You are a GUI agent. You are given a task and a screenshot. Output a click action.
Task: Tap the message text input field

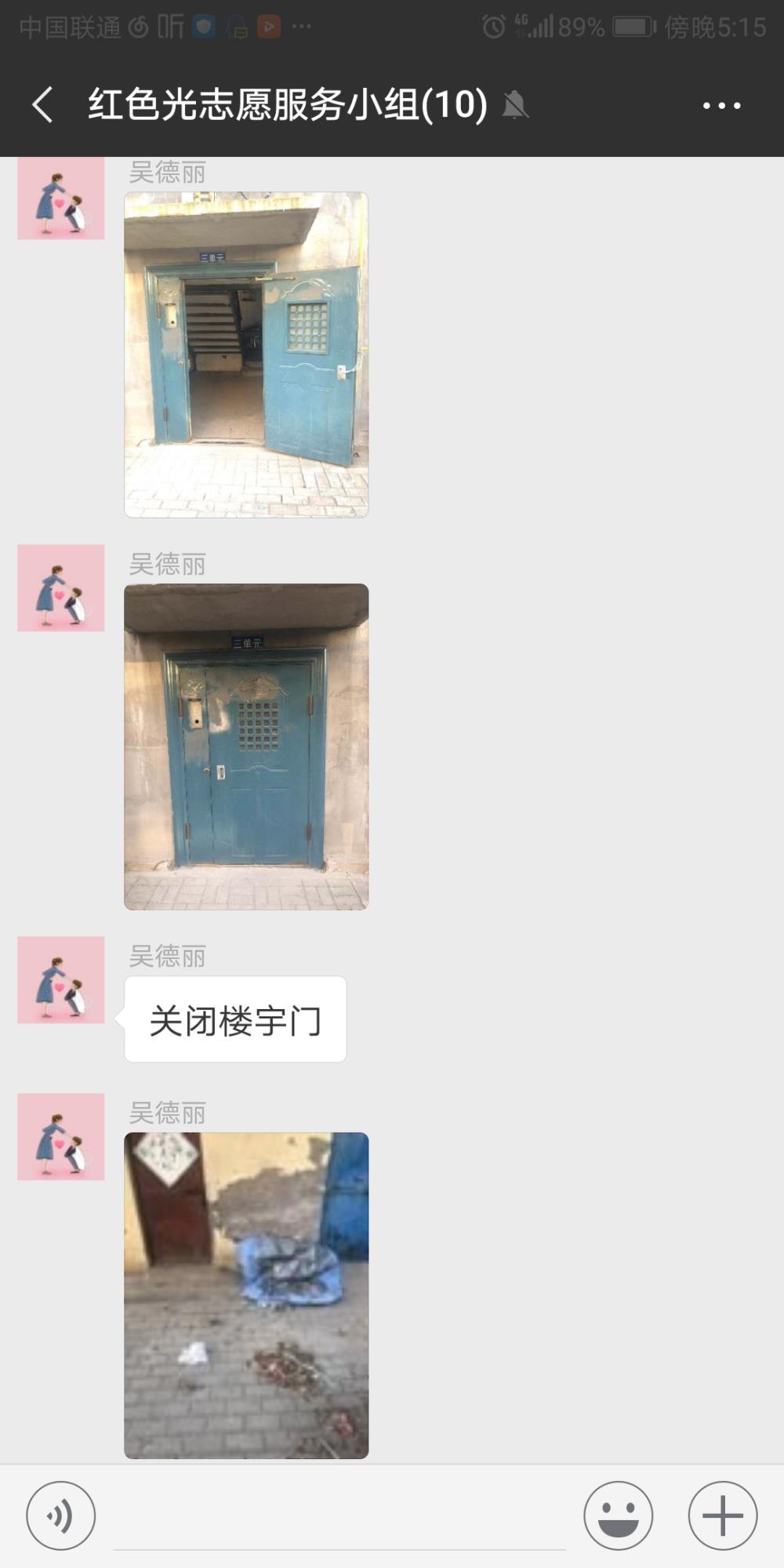click(339, 1517)
